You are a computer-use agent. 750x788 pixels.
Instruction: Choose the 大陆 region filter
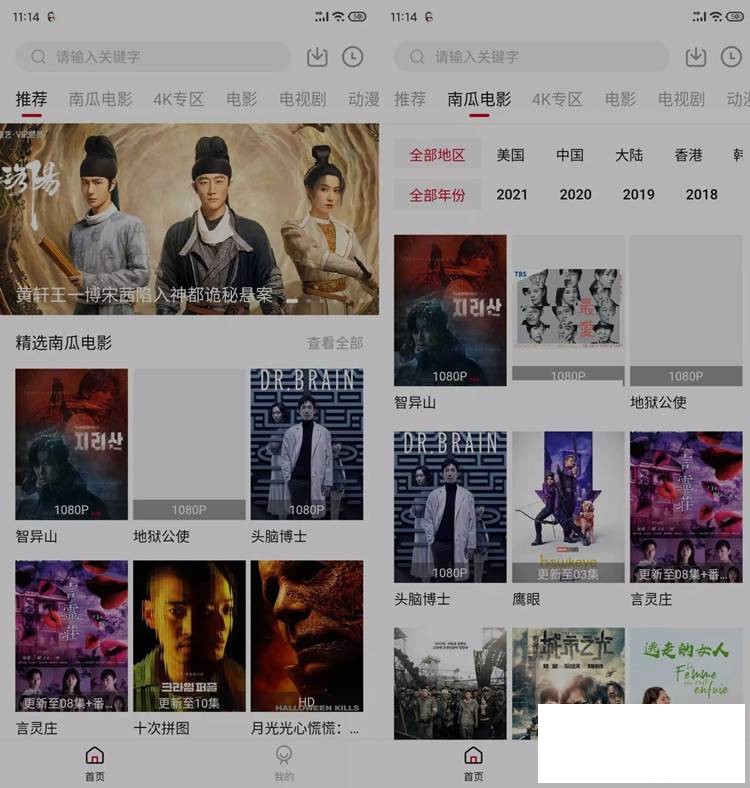629,155
